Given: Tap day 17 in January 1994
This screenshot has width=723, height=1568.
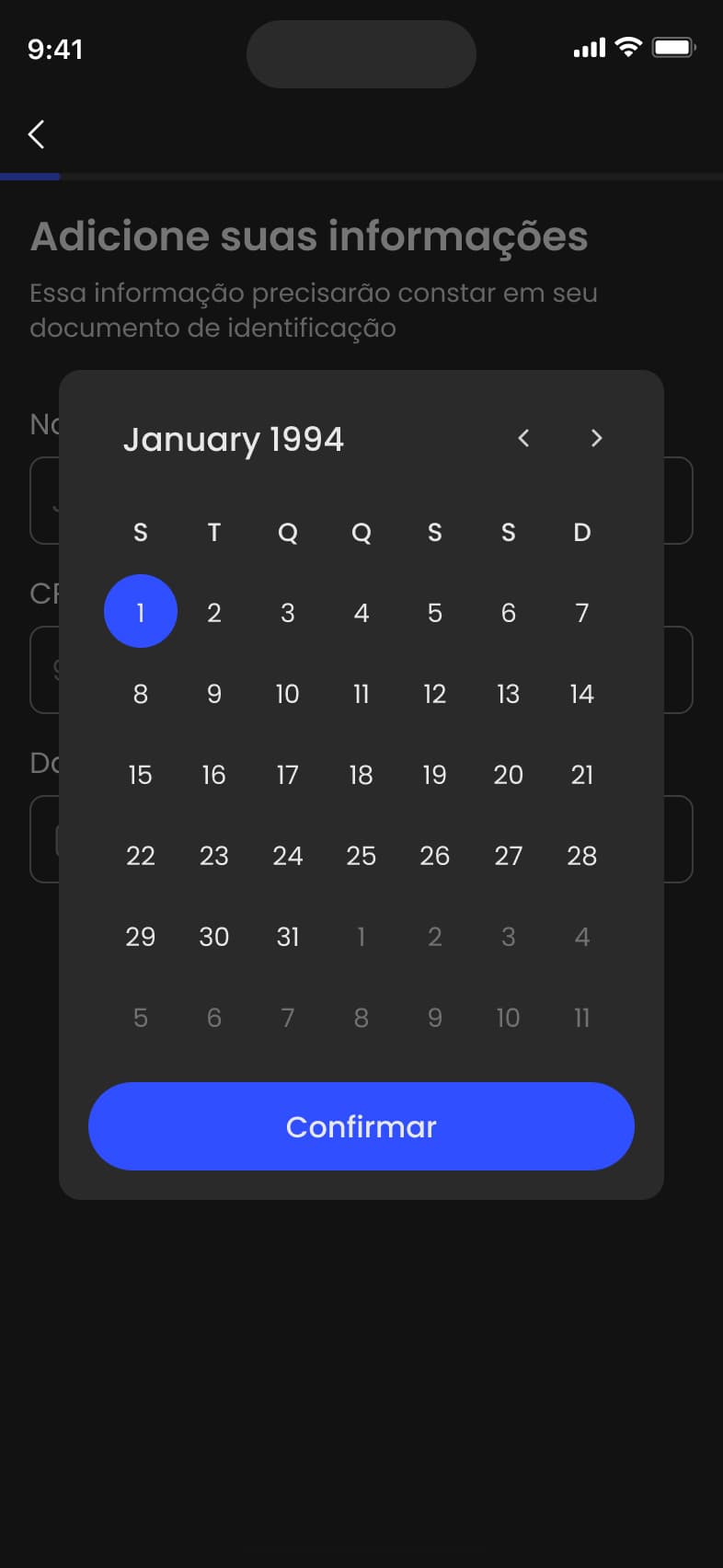Looking at the screenshot, I should [x=288, y=775].
